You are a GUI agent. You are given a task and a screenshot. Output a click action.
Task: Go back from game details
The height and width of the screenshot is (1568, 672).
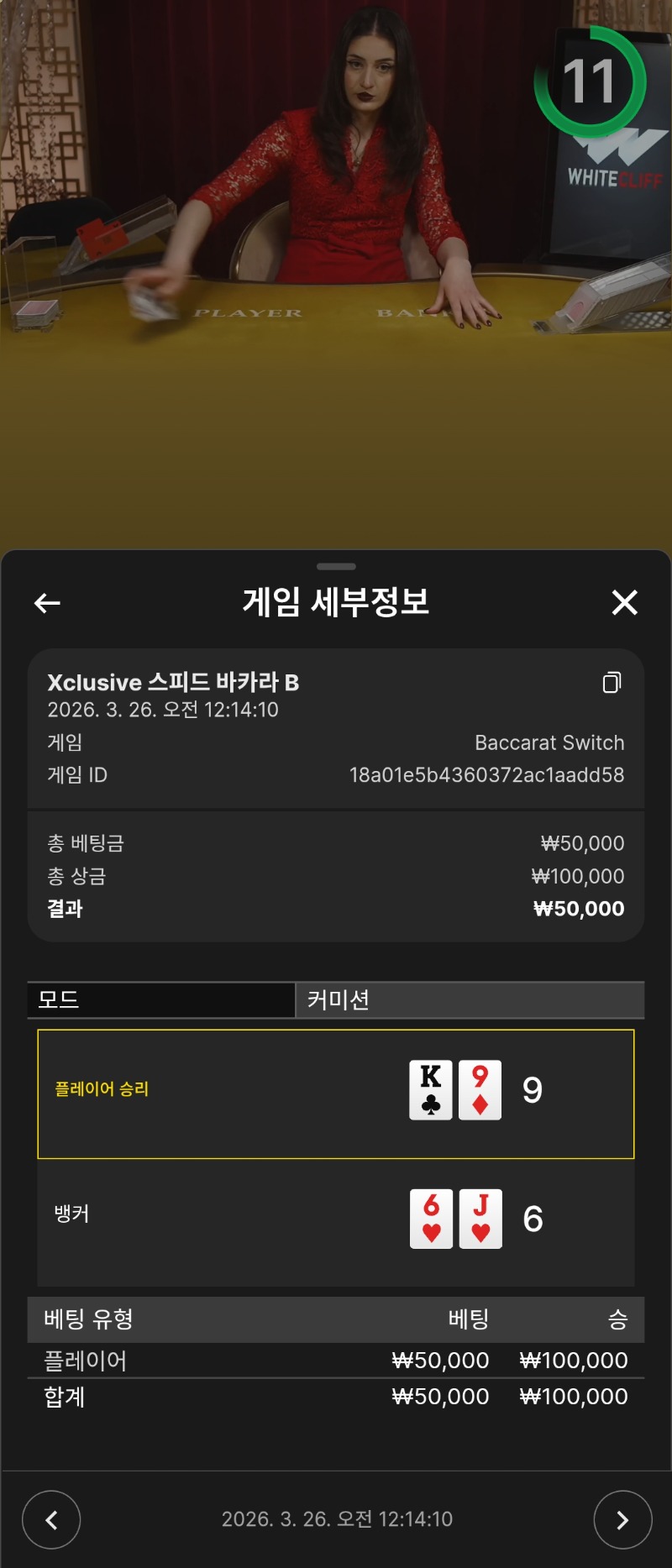47,602
